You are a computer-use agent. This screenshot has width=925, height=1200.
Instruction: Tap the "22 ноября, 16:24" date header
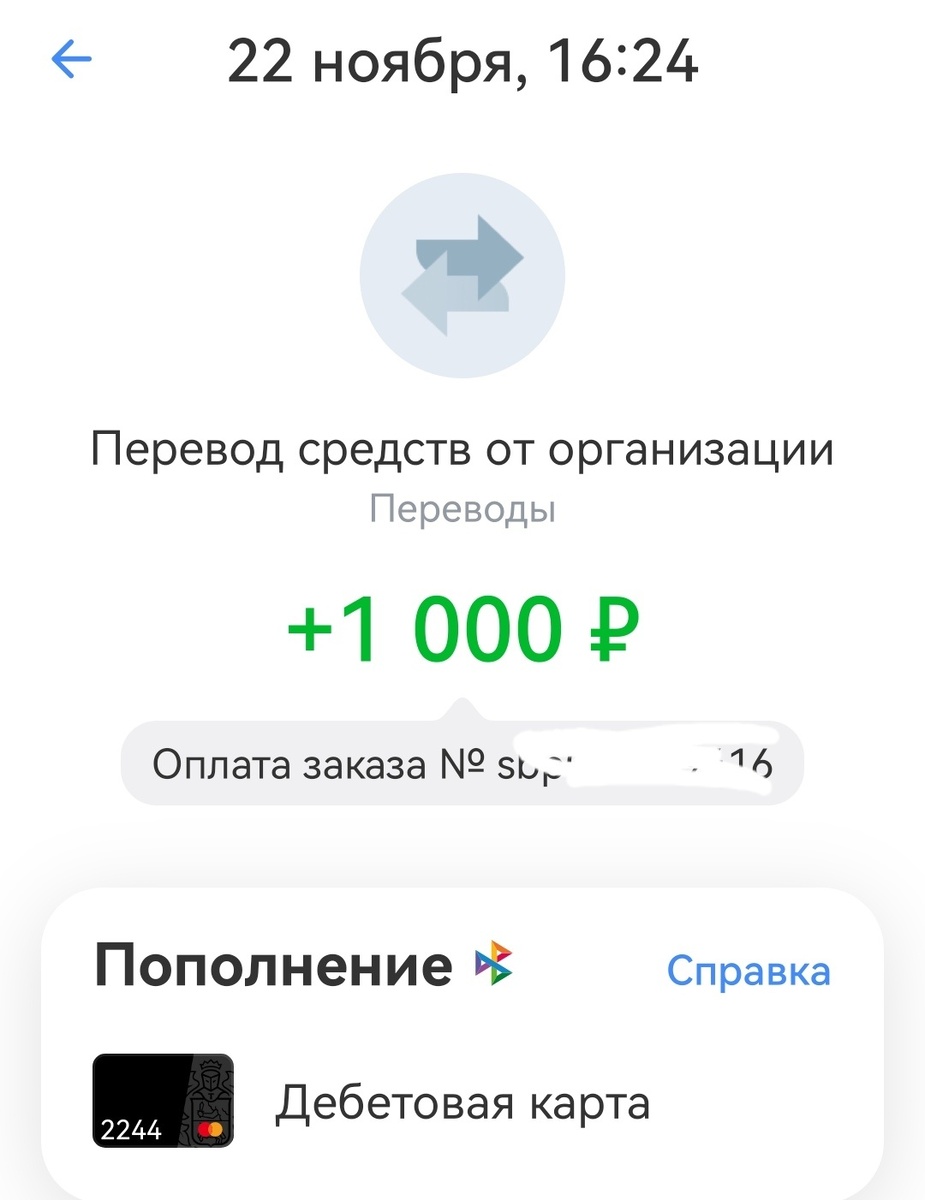click(462, 62)
